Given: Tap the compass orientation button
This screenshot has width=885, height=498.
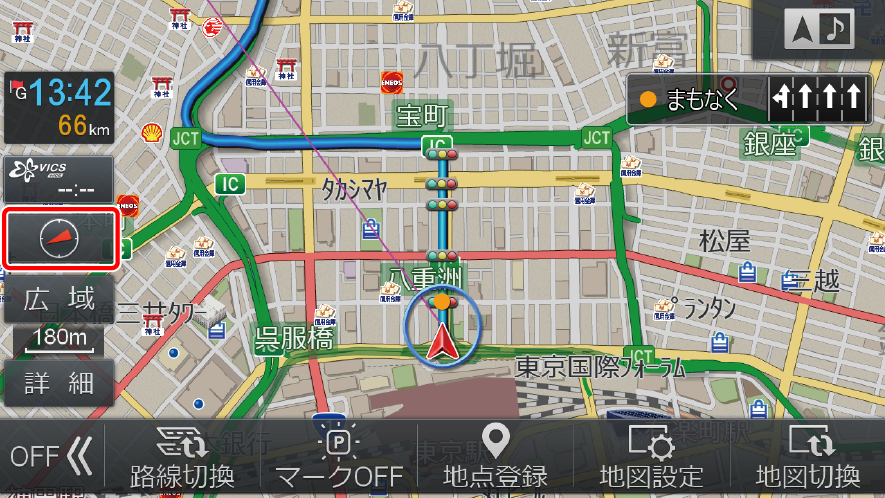Looking at the screenshot, I should tap(59, 238).
